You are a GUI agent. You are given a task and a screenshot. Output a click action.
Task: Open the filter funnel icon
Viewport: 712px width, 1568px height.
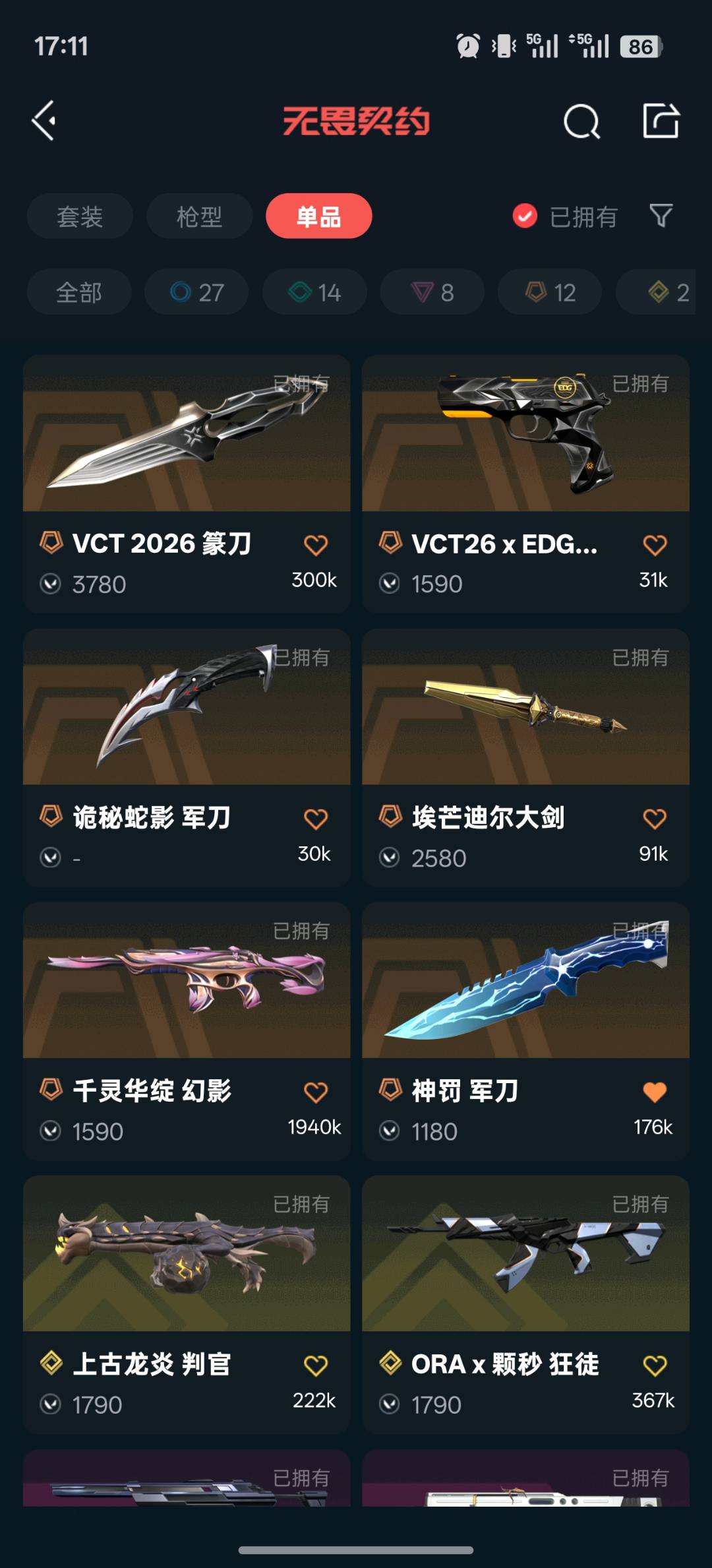[661, 216]
